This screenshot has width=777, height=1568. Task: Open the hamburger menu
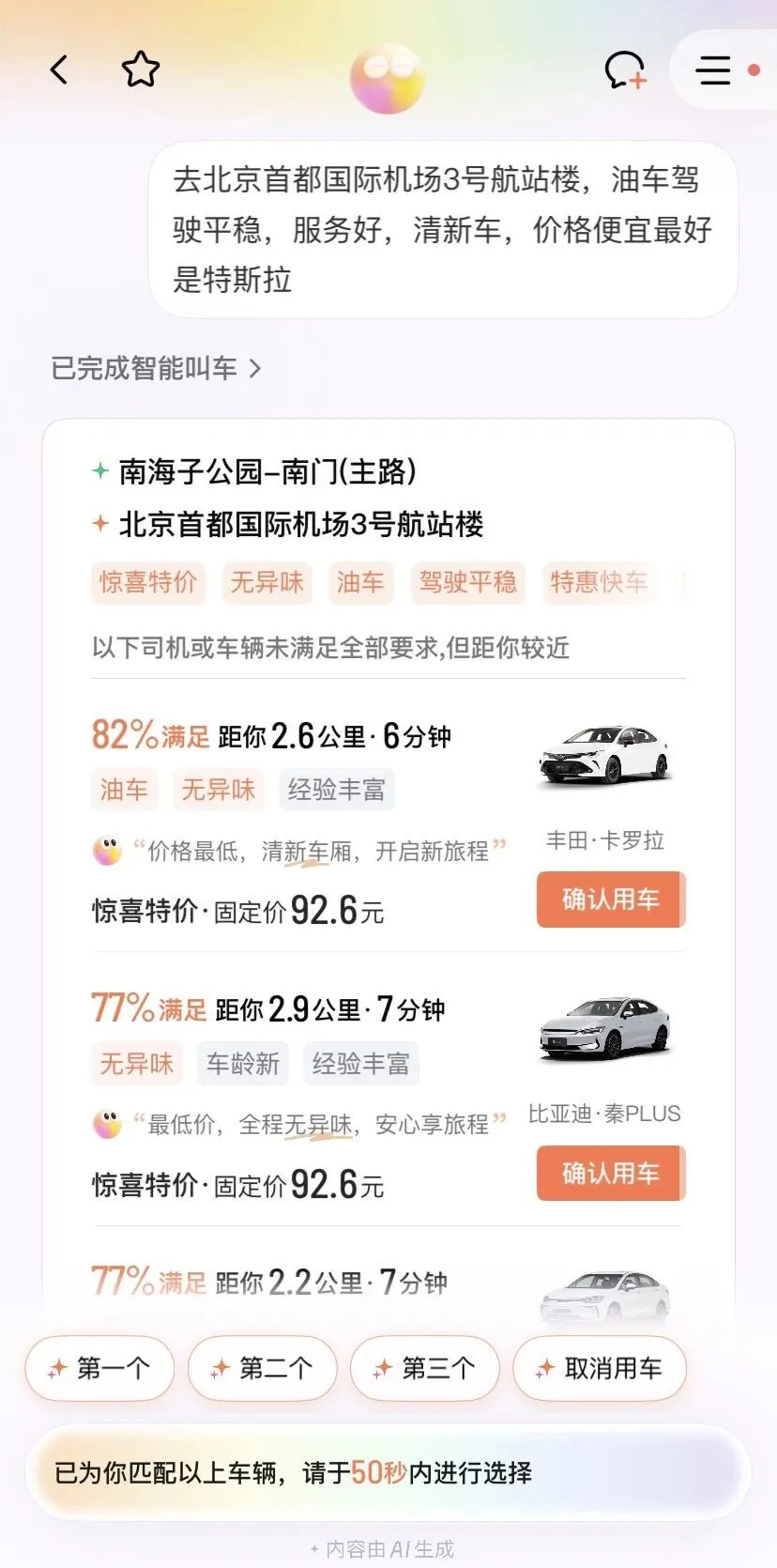point(714,70)
